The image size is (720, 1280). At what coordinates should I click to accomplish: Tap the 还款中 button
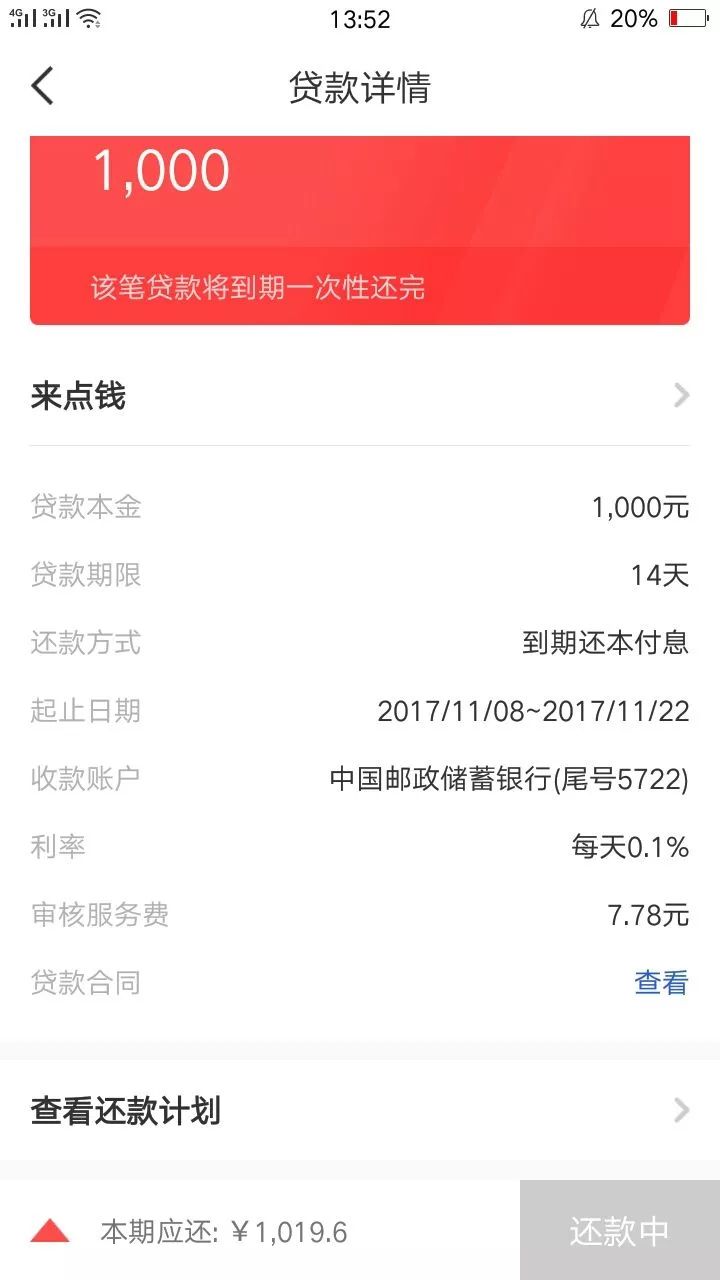coord(620,1230)
